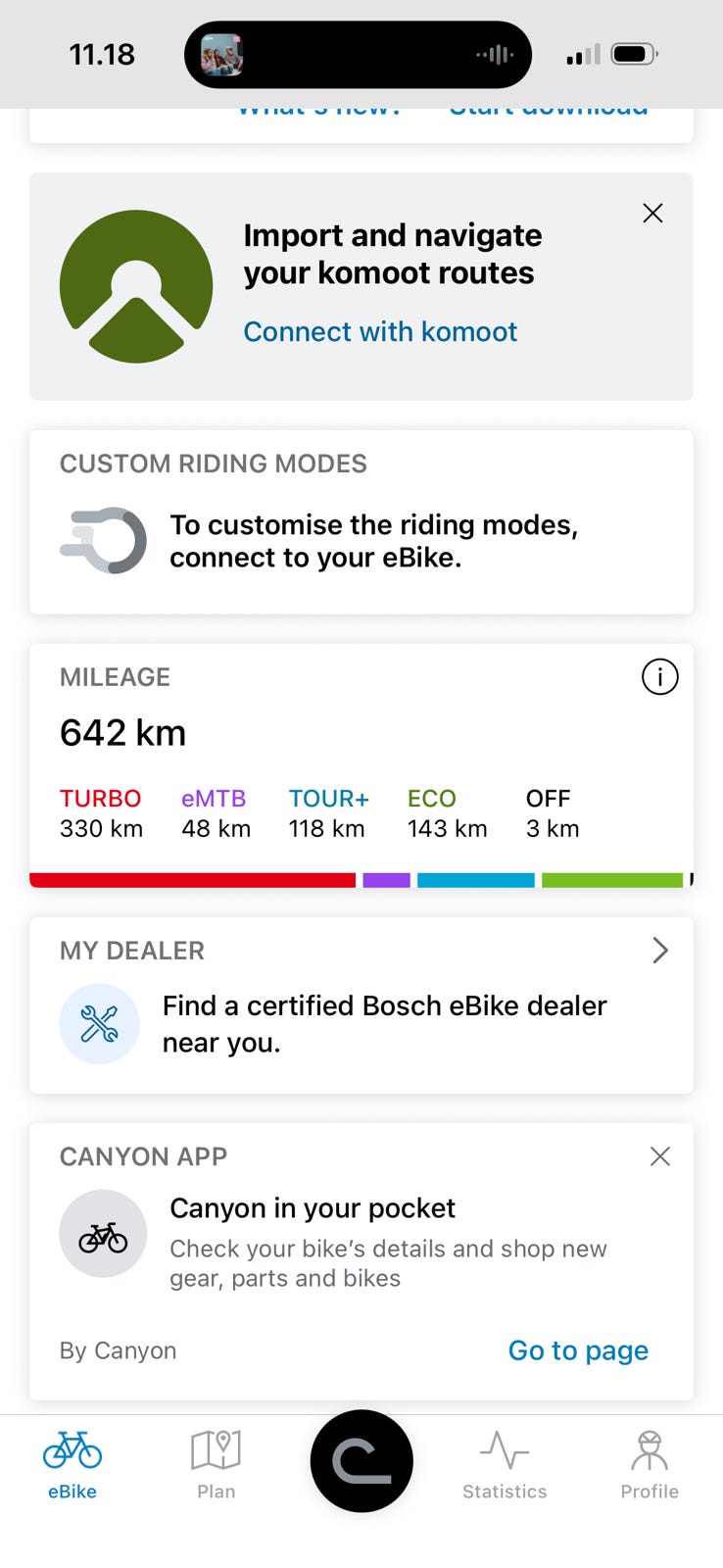This screenshot has height=1568, width=723.
Task: Open My Dealer to find a Bosch dealer
Action: point(361,1004)
